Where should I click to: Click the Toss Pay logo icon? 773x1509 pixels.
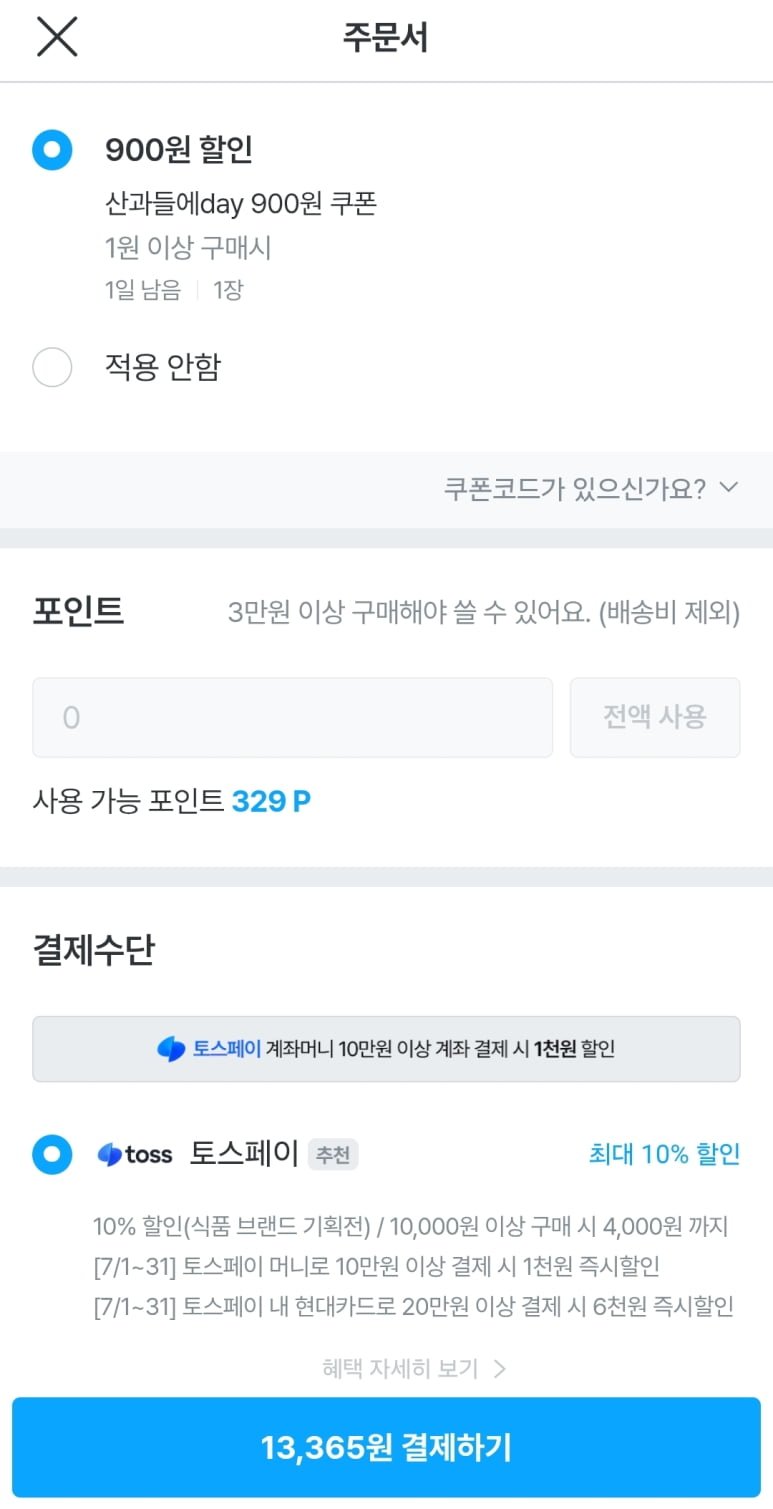[109, 1155]
